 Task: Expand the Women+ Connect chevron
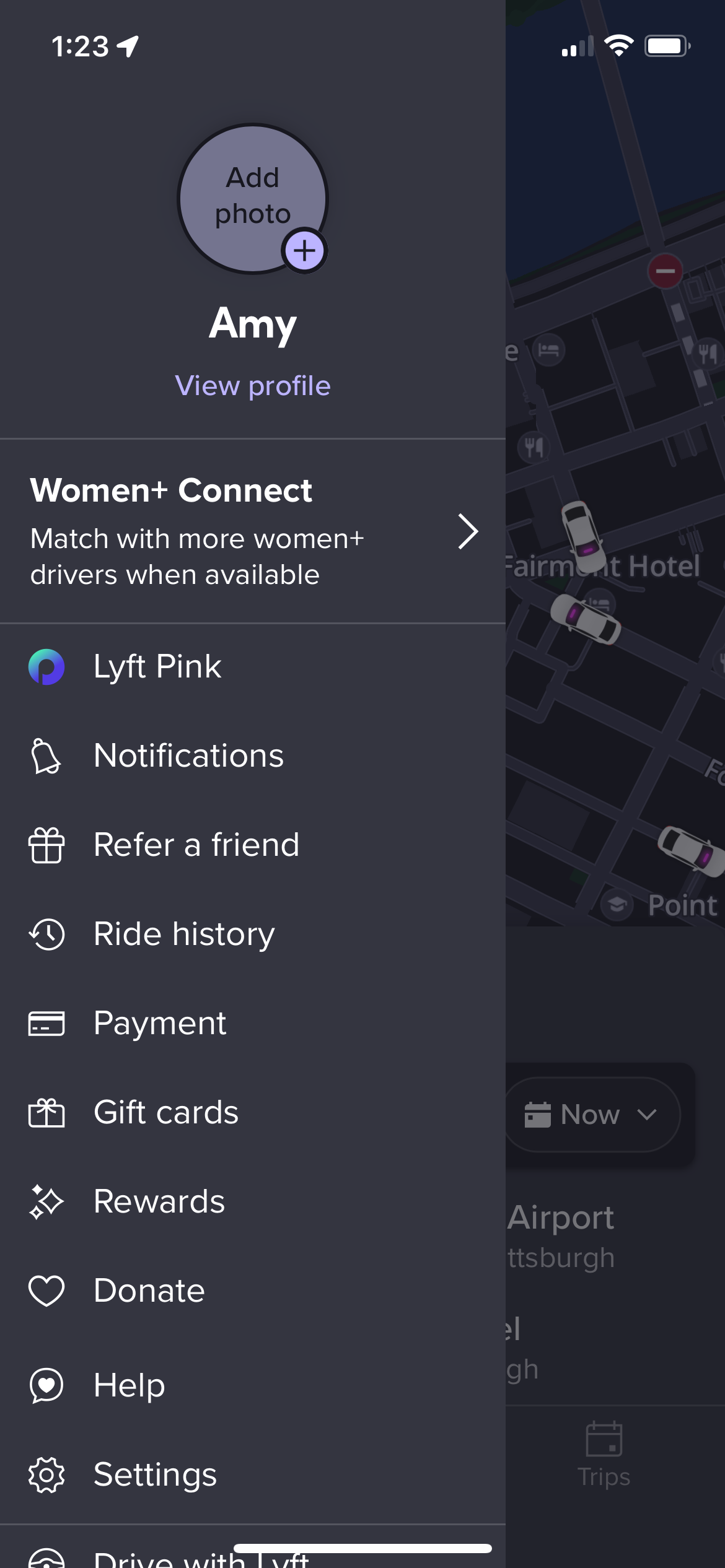(x=469, y=531)
